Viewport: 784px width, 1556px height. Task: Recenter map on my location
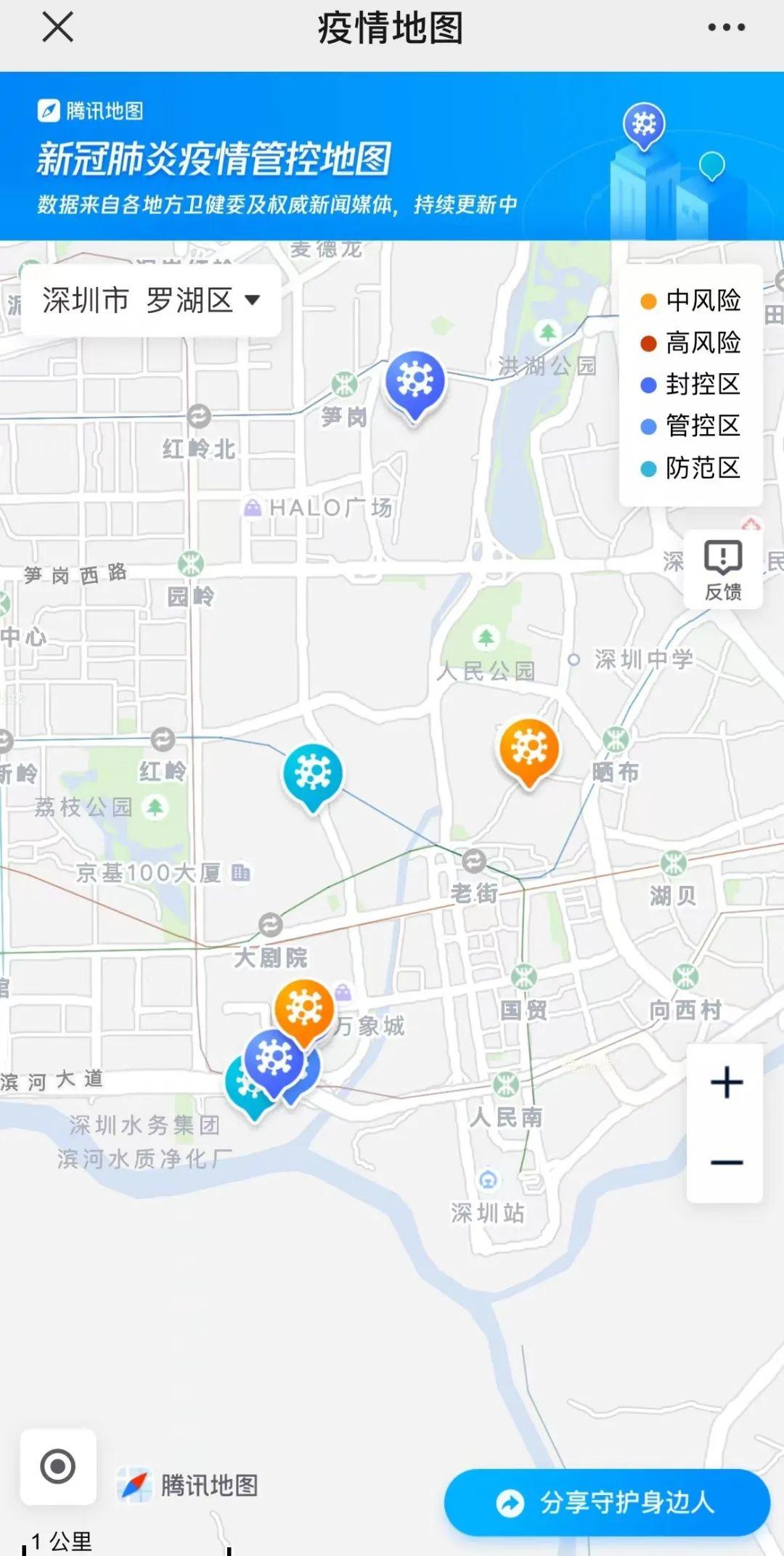(58, 1466)
